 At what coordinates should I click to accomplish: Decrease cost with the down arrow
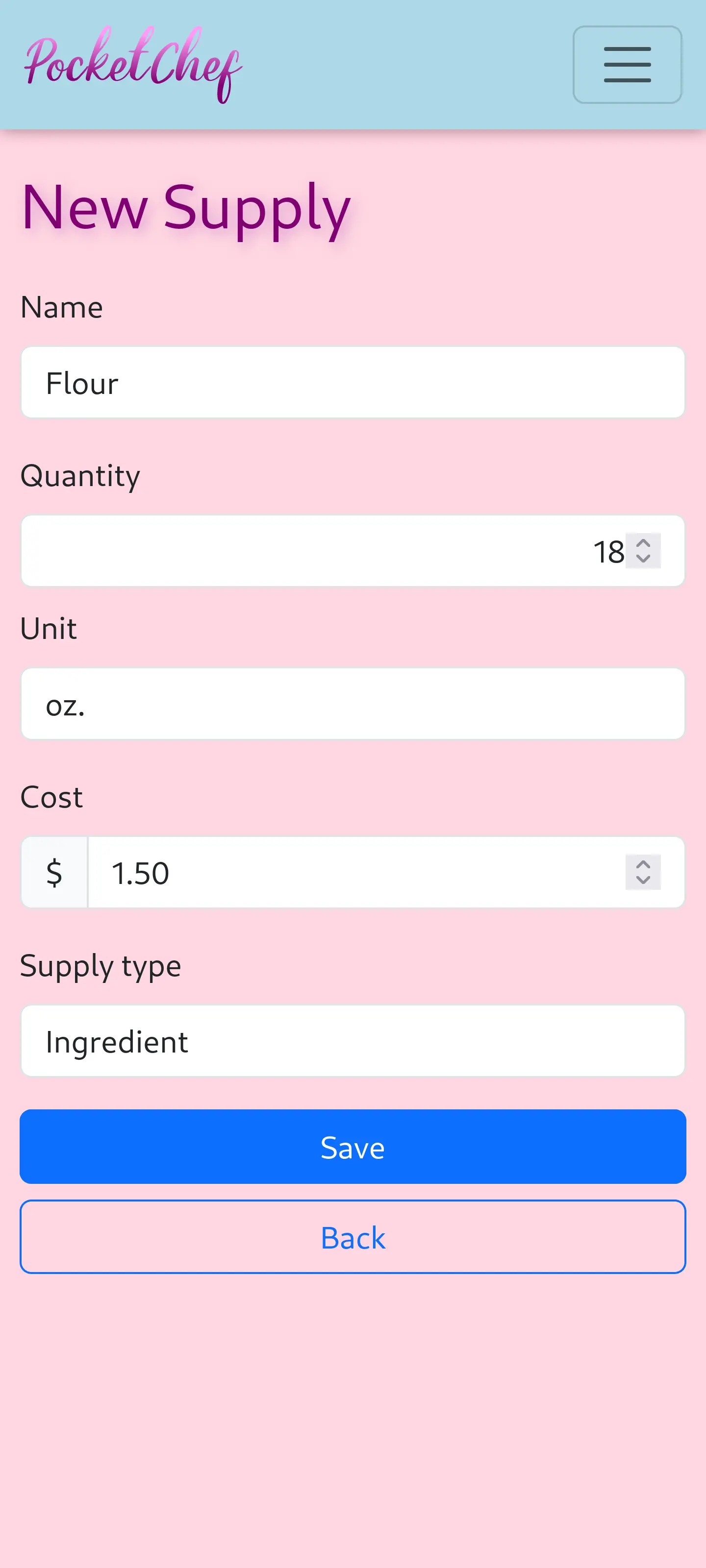click(643, 880)
